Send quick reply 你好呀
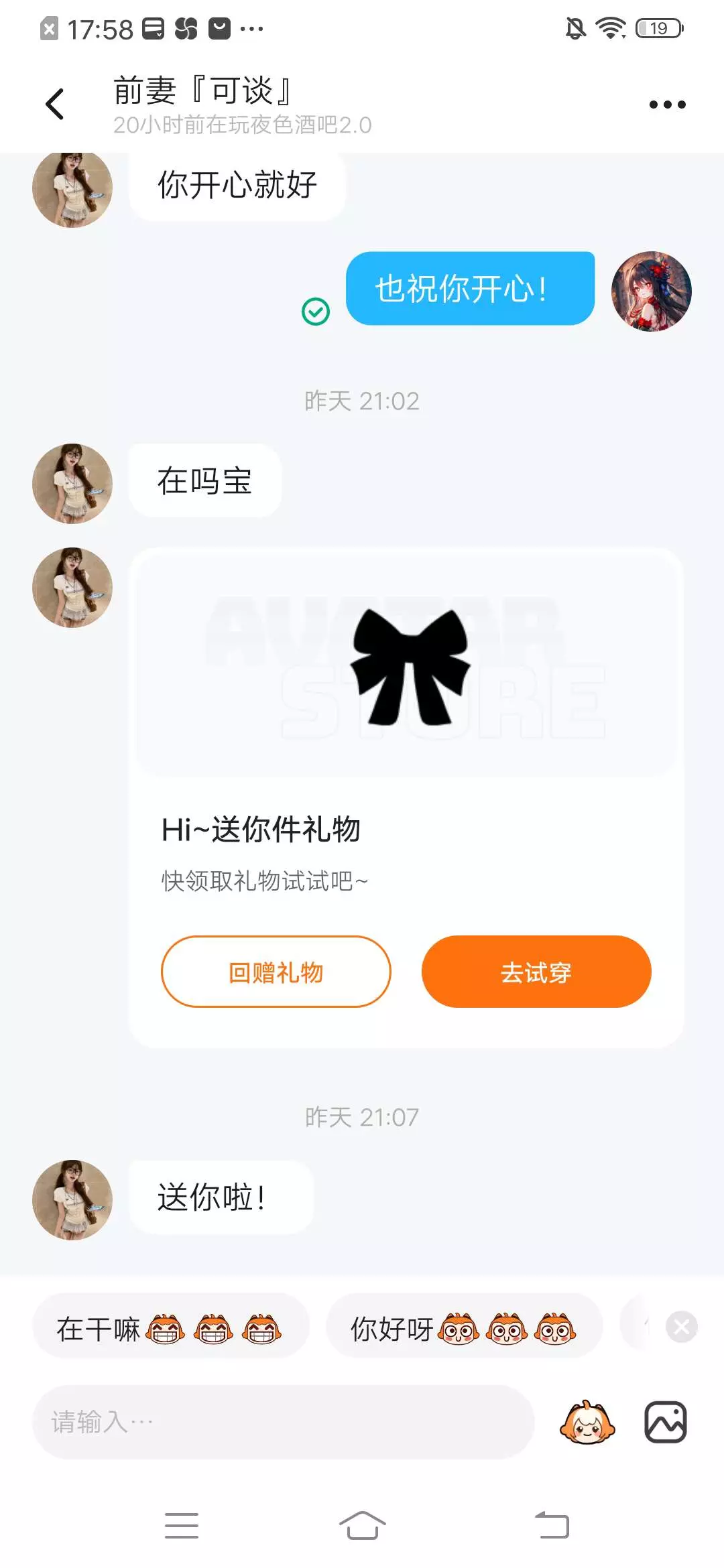 coord(464,1329)
